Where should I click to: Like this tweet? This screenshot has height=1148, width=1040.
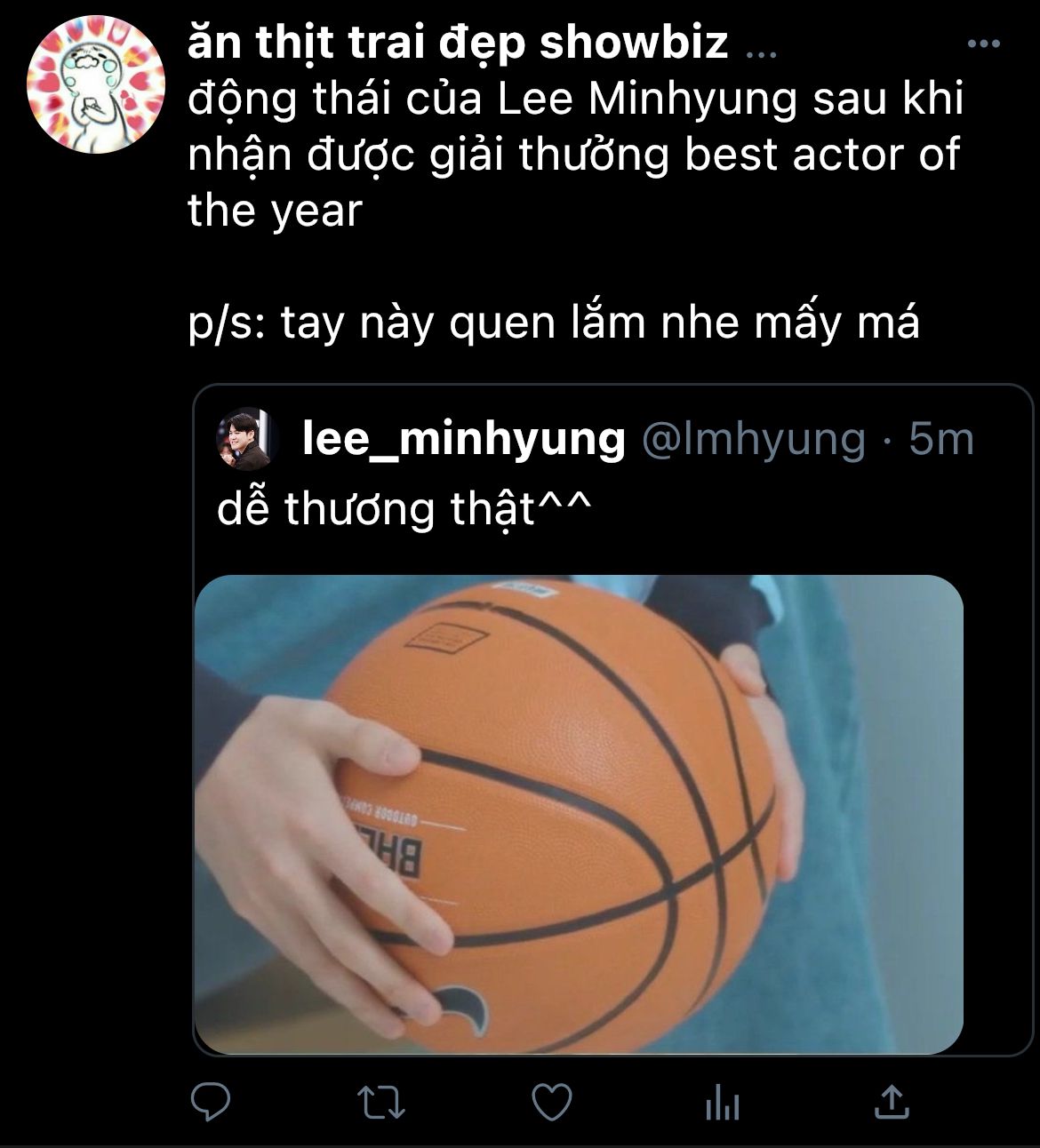point(551,1102)
